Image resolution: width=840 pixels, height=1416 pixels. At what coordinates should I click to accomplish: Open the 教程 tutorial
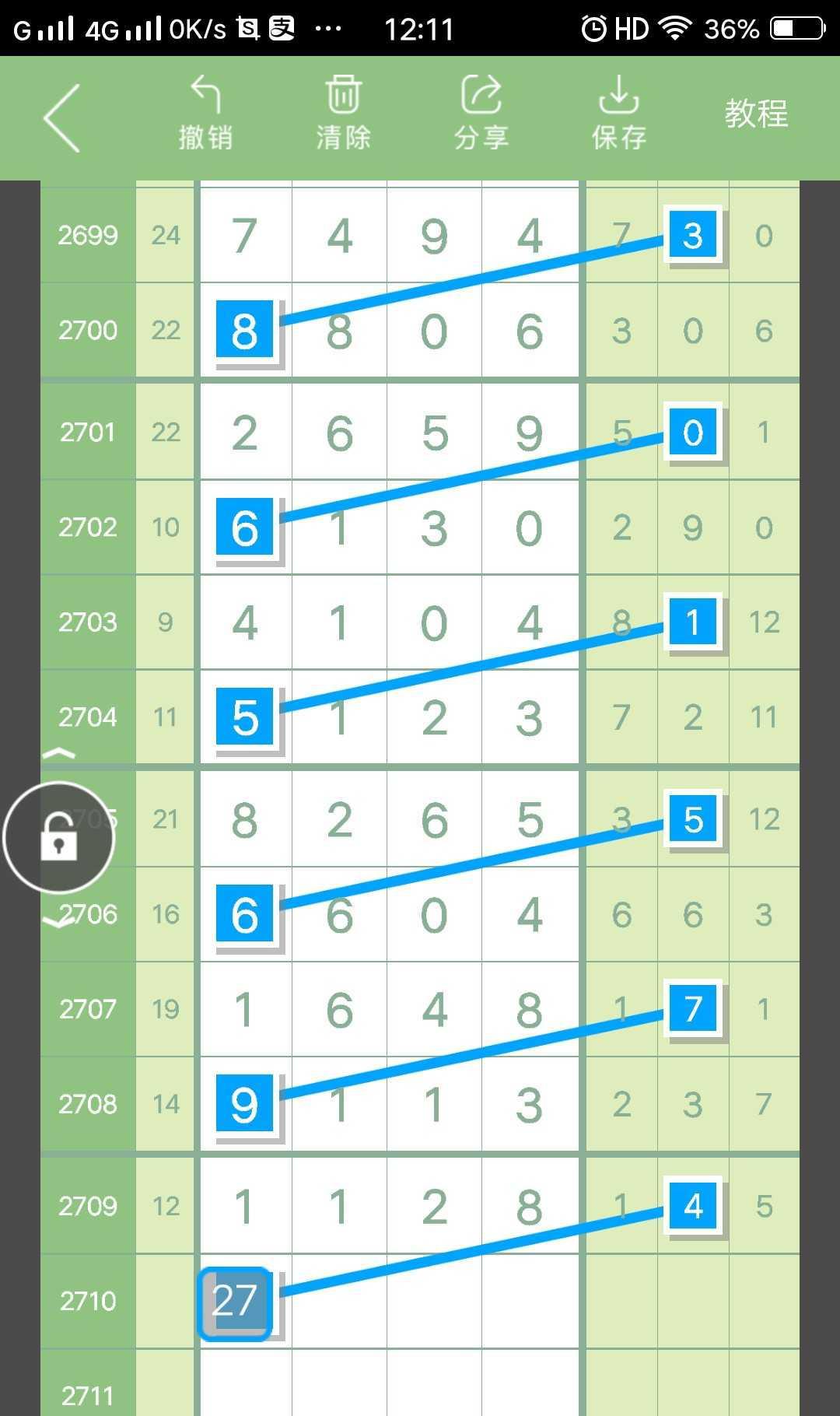click(x=756, y=114)
